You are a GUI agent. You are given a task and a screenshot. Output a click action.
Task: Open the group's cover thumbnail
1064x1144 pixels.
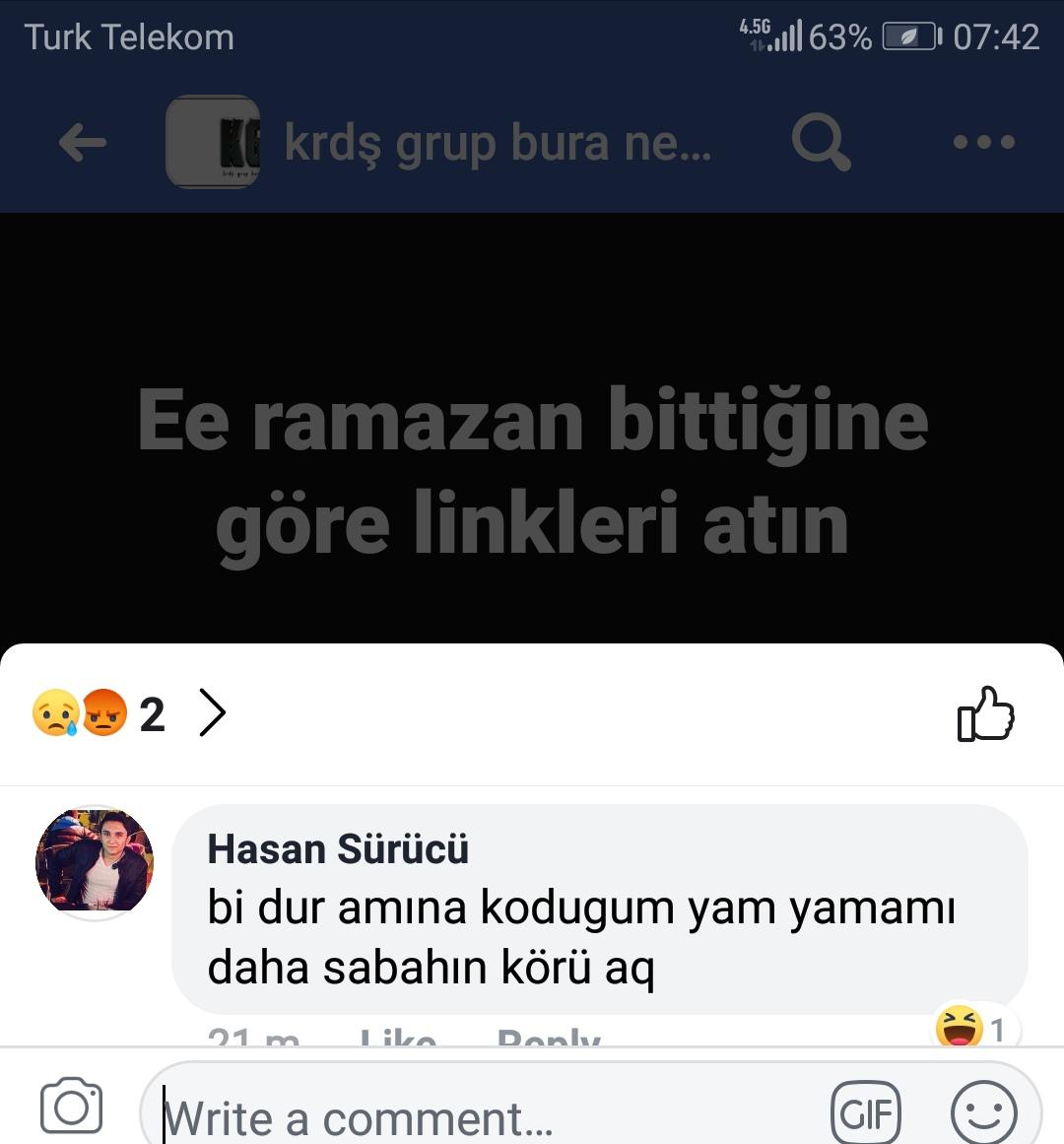tap(213, 143)
